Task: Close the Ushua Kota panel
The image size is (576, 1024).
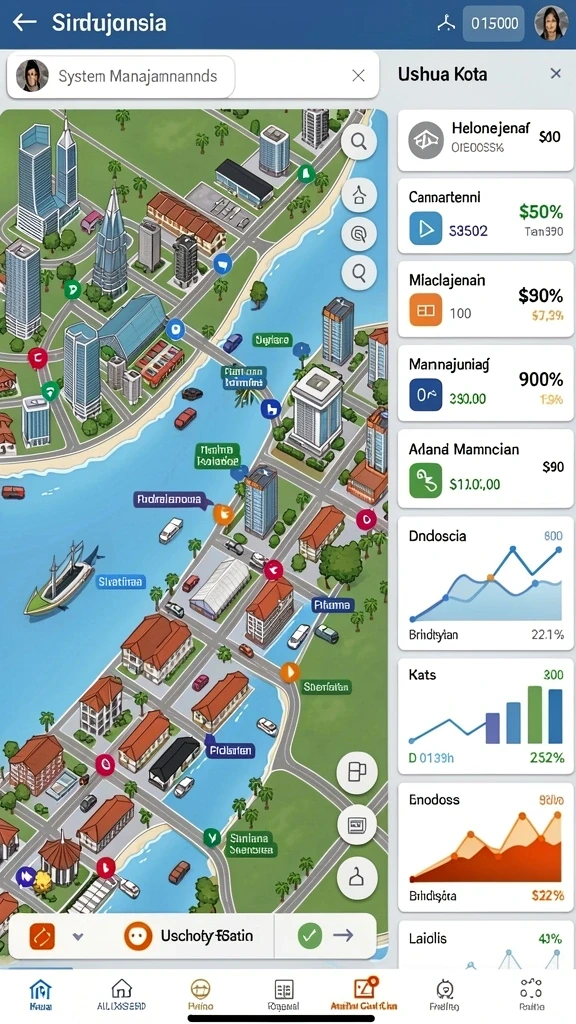Action: point(556,74)
